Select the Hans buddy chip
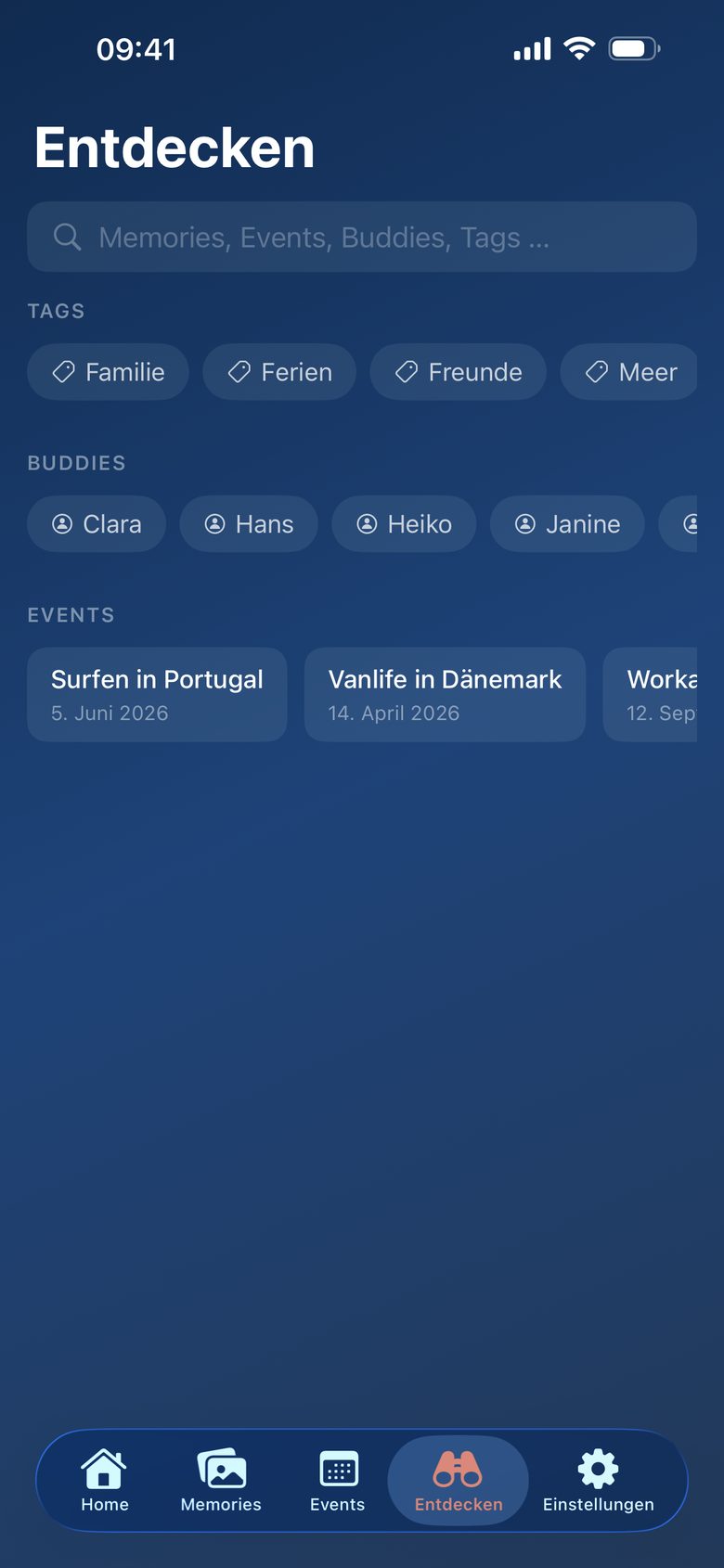 249,524
